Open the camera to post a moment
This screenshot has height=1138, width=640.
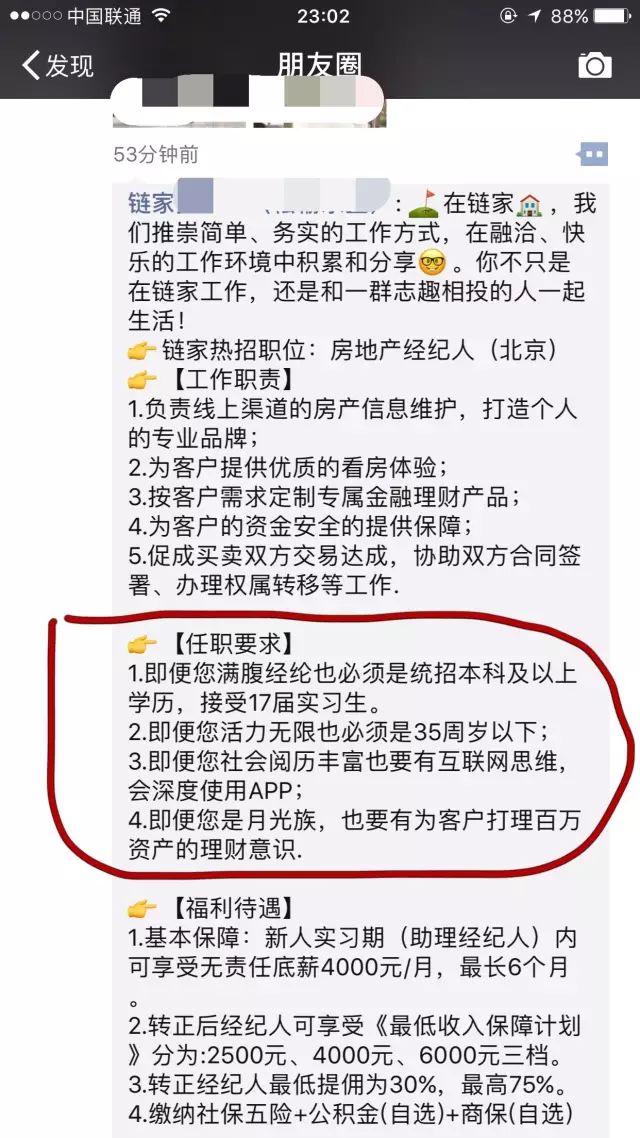[594, 66]
